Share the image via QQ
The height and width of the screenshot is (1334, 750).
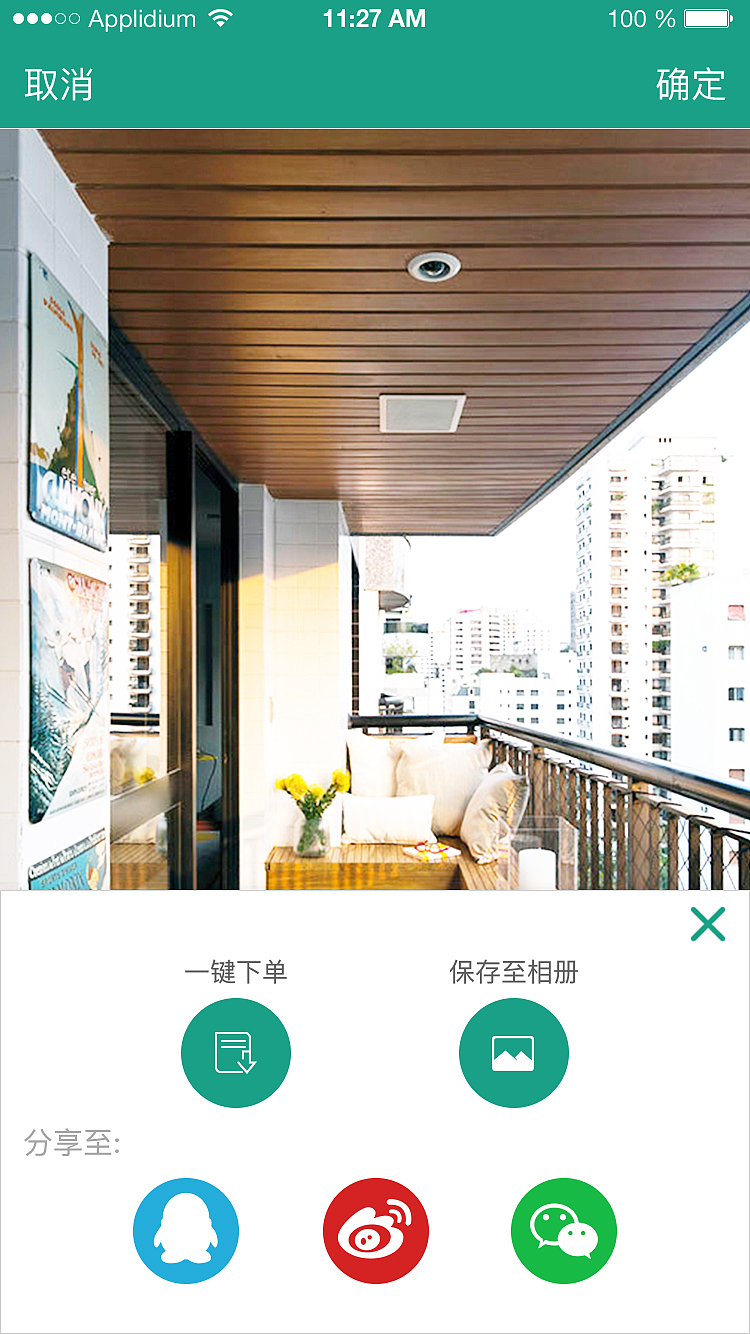[x=186, y=1230]
